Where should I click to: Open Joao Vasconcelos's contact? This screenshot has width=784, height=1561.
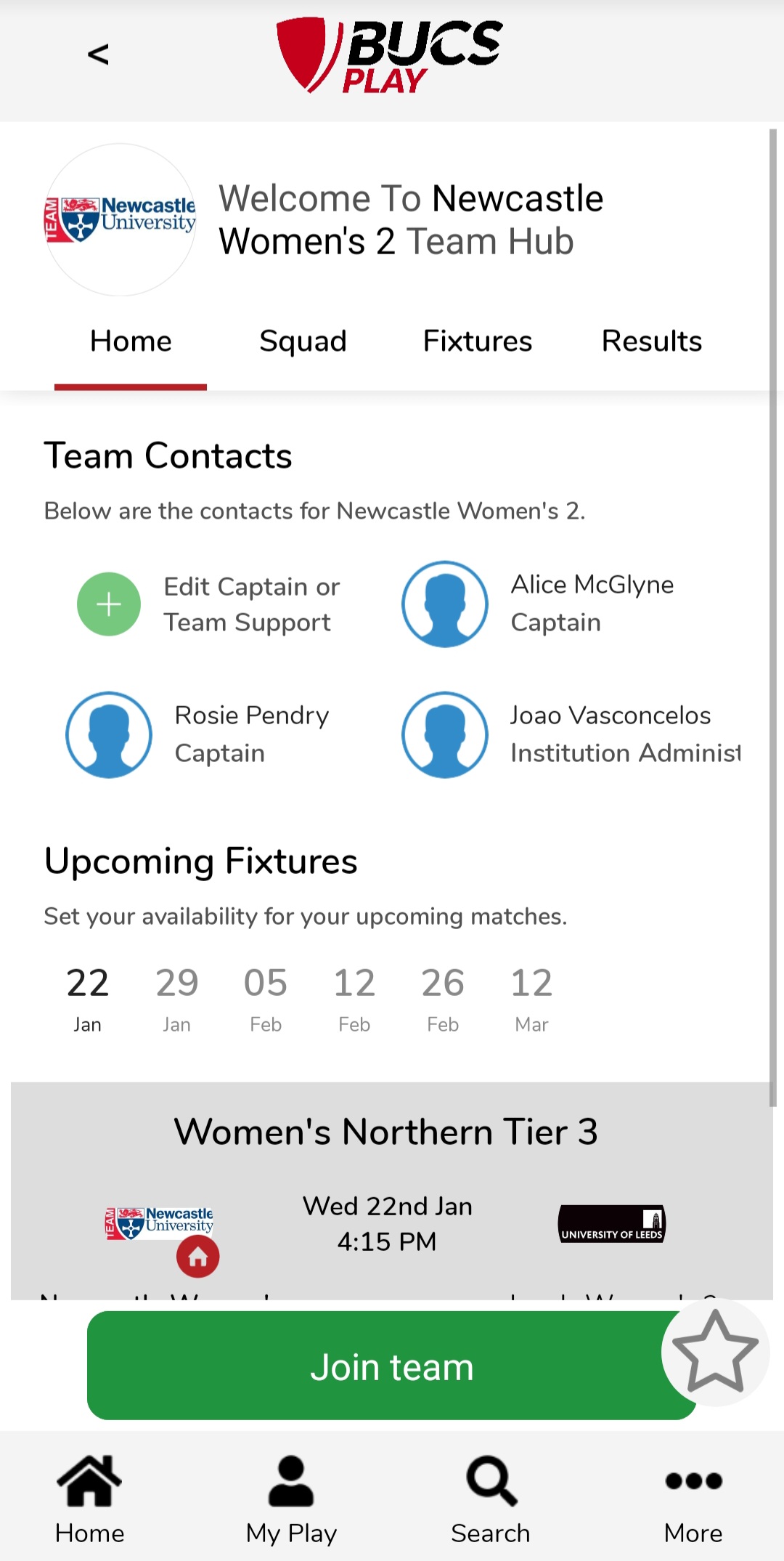[x=571, y=734]
